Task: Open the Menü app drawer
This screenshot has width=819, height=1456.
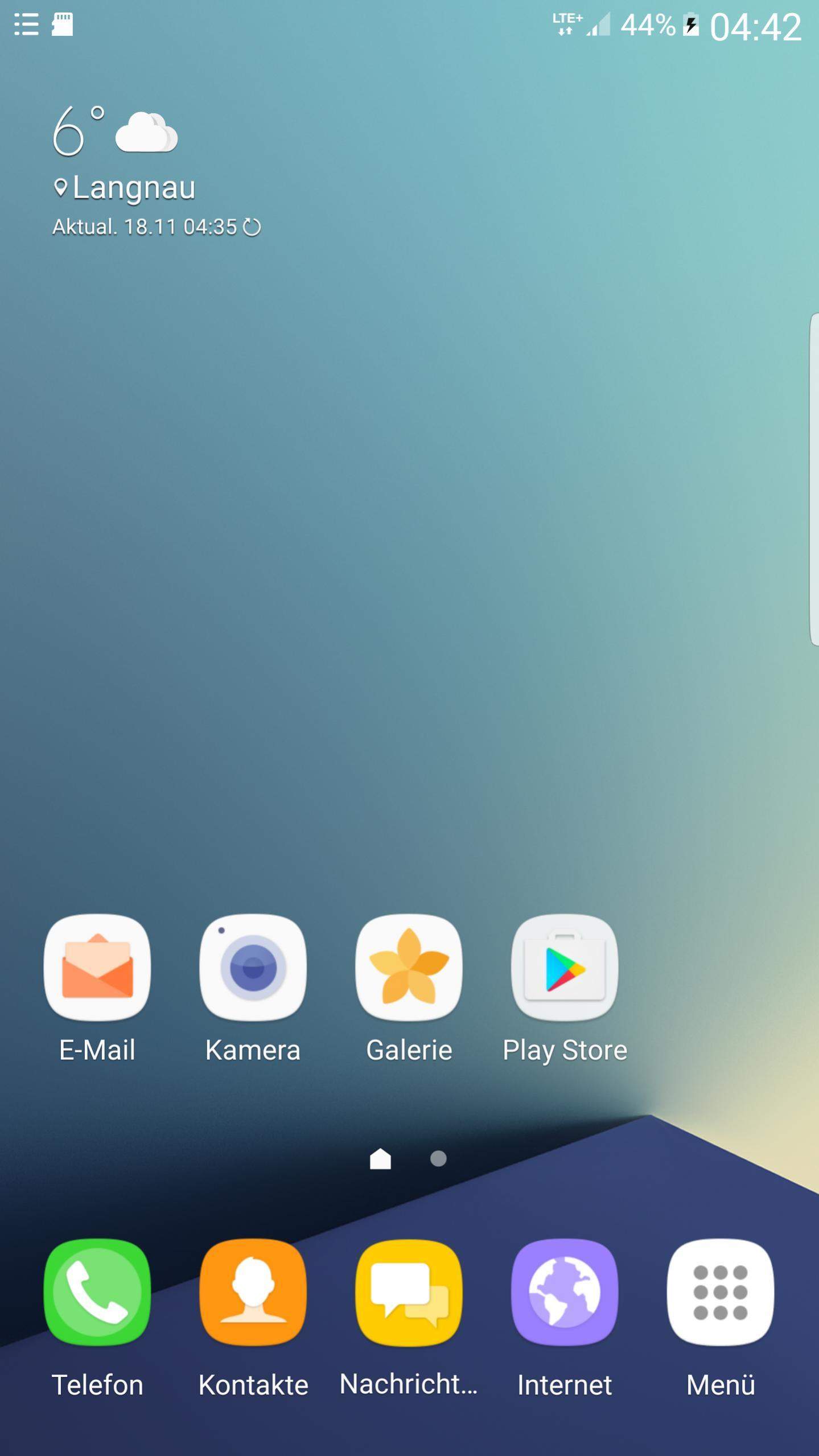Action: pyautogui.click(x=721, y=1292)
